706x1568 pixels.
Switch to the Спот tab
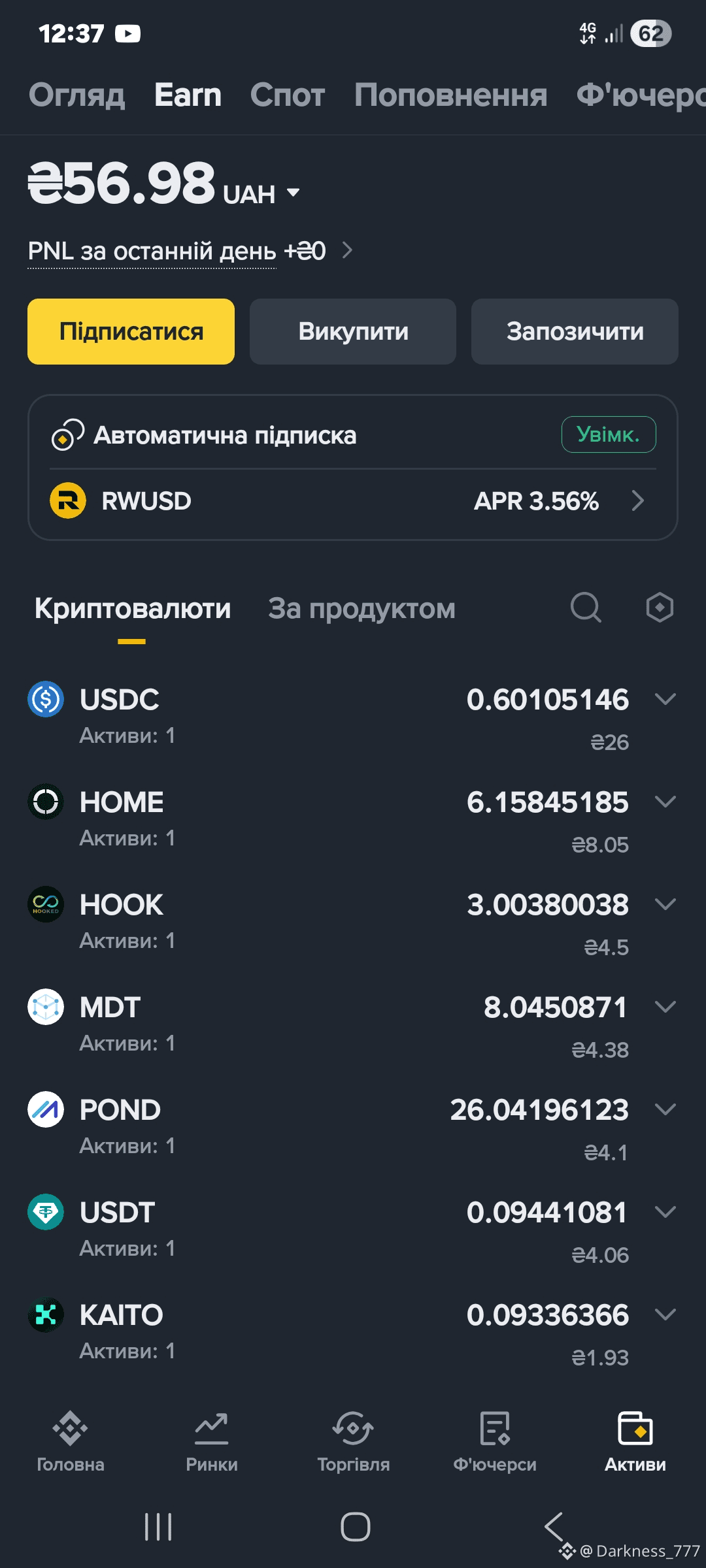click(287, 95)
